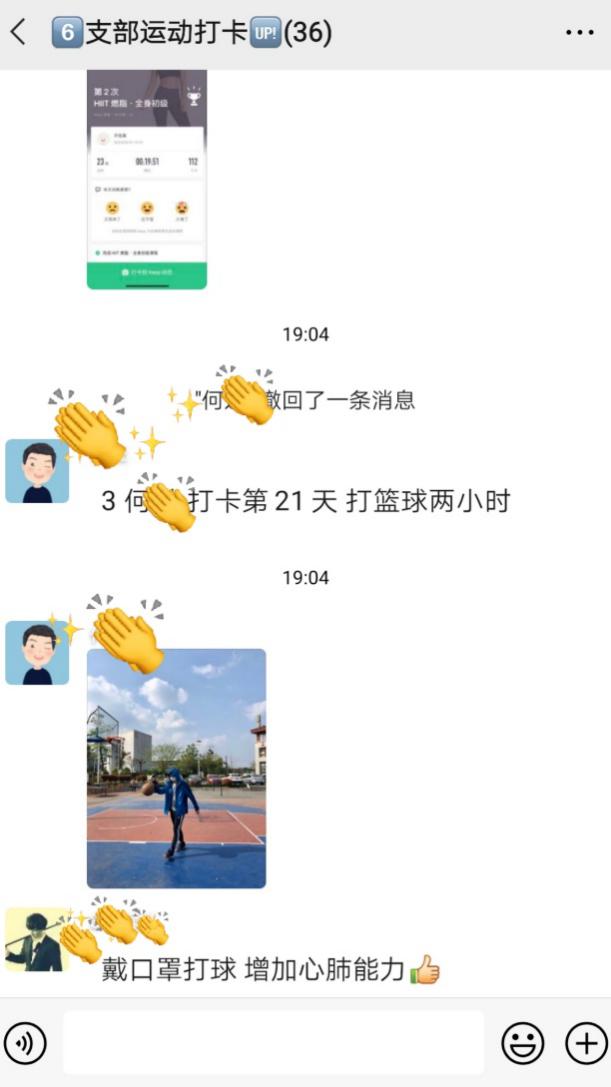Go back from the group chat
This screenshot has width=611, height=1087.
(18, 32)
